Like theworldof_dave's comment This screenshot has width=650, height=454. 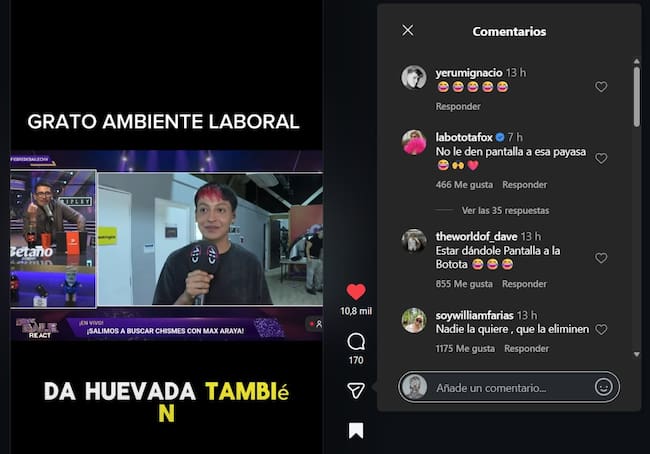click(x=601, y=258)
